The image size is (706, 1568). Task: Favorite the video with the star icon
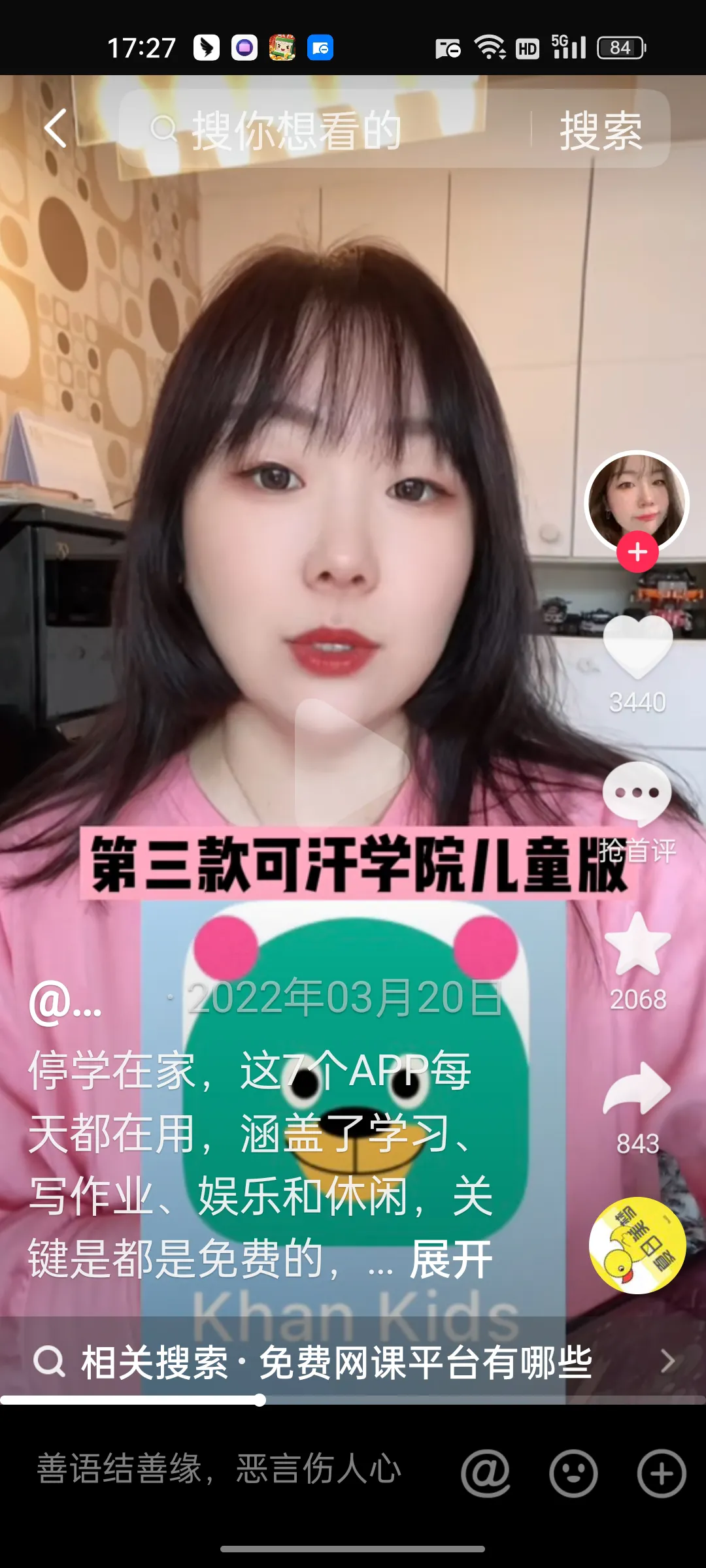click(637, 944)
